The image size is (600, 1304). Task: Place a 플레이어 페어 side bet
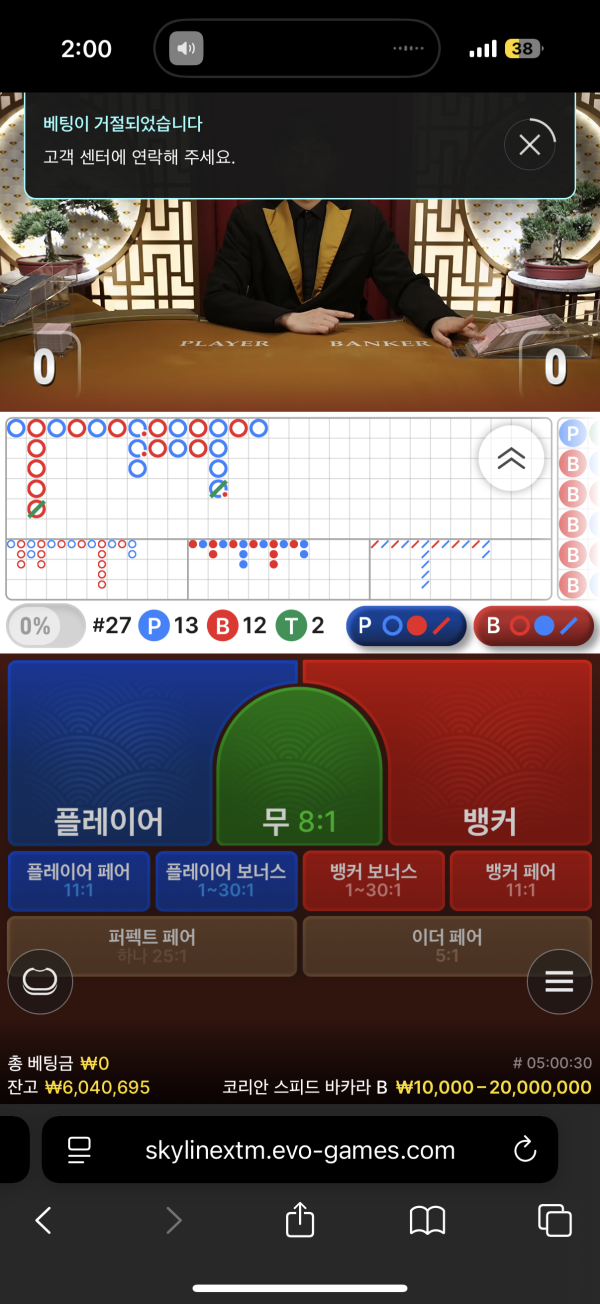(x=79, y=880)
